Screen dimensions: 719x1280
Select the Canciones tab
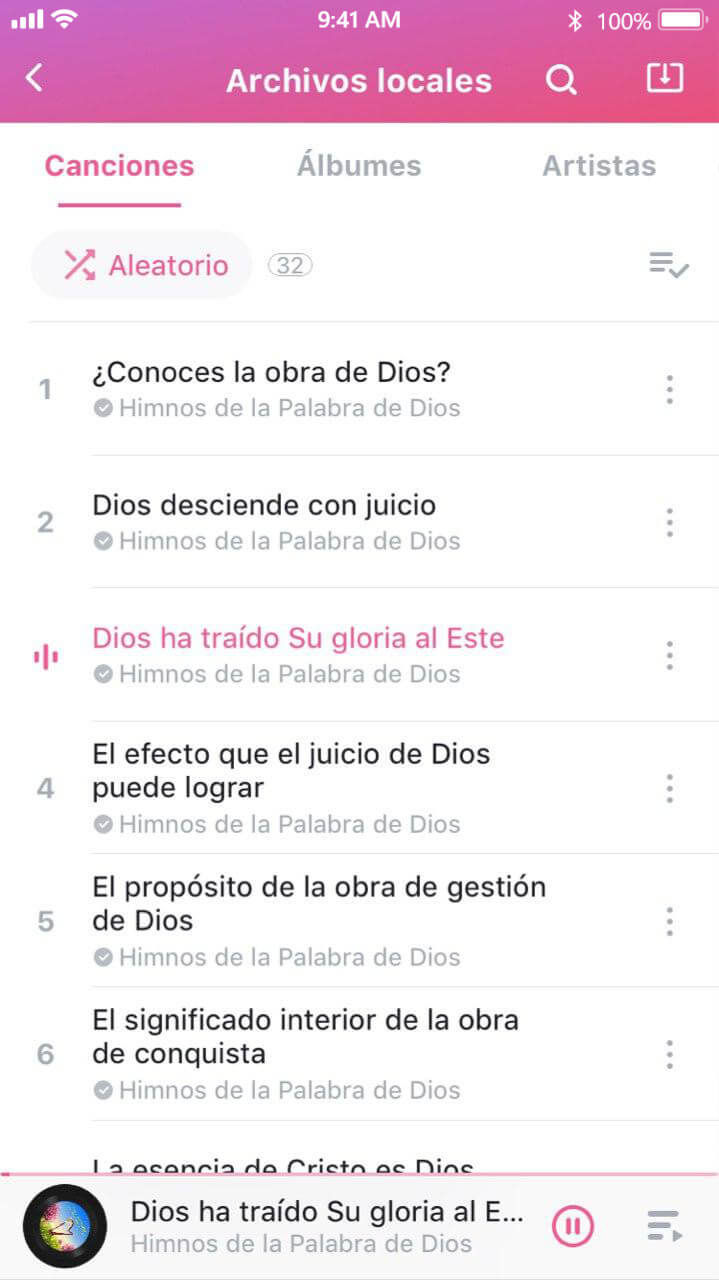119,166
